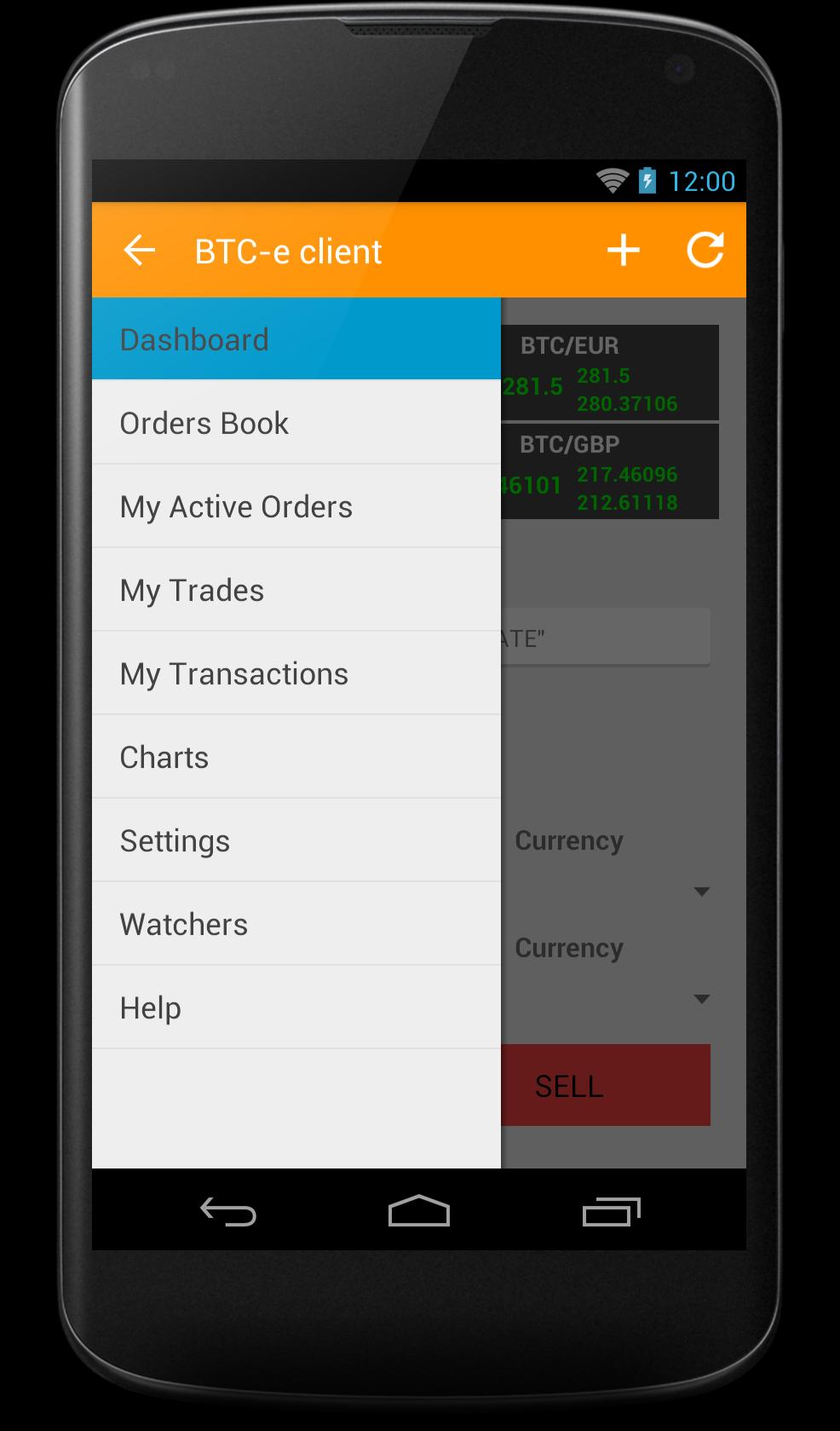Screen dimensions: 840x1431
Task: Open the BTC/GBP ticker card
Action: [x=610, y=472]
